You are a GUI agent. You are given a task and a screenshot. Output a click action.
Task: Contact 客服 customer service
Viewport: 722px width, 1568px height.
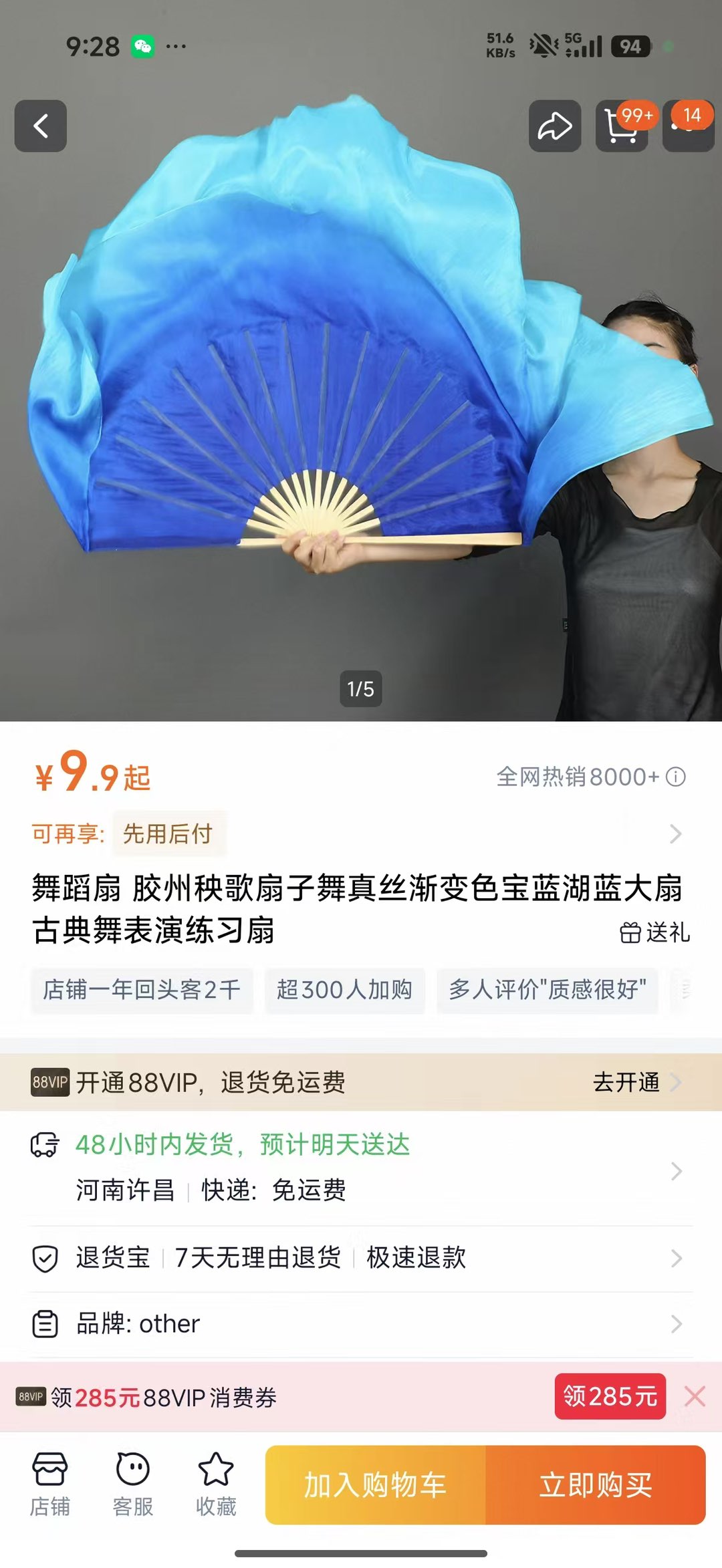click(133, 1484)
